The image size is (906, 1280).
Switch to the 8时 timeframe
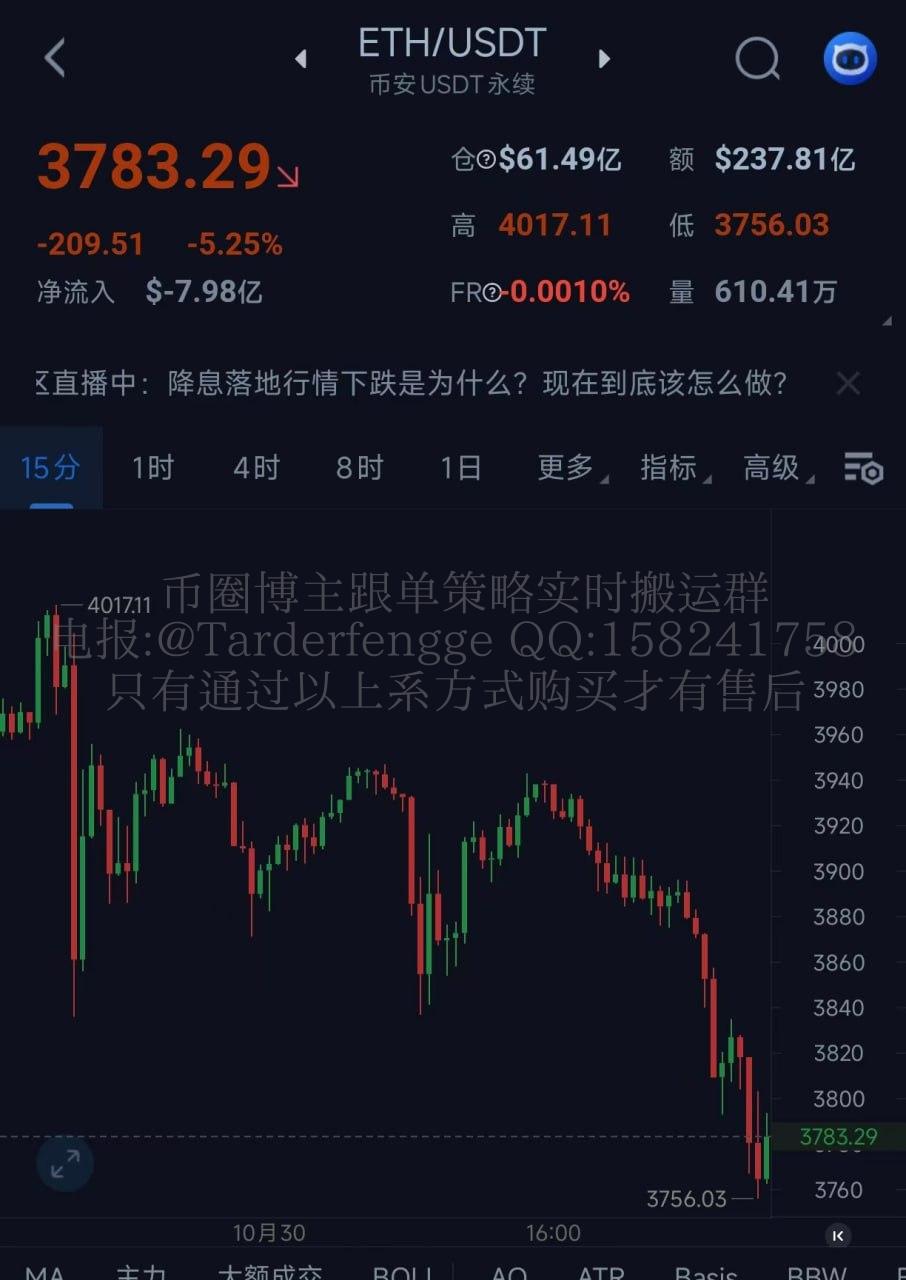[x=359, y=467]
